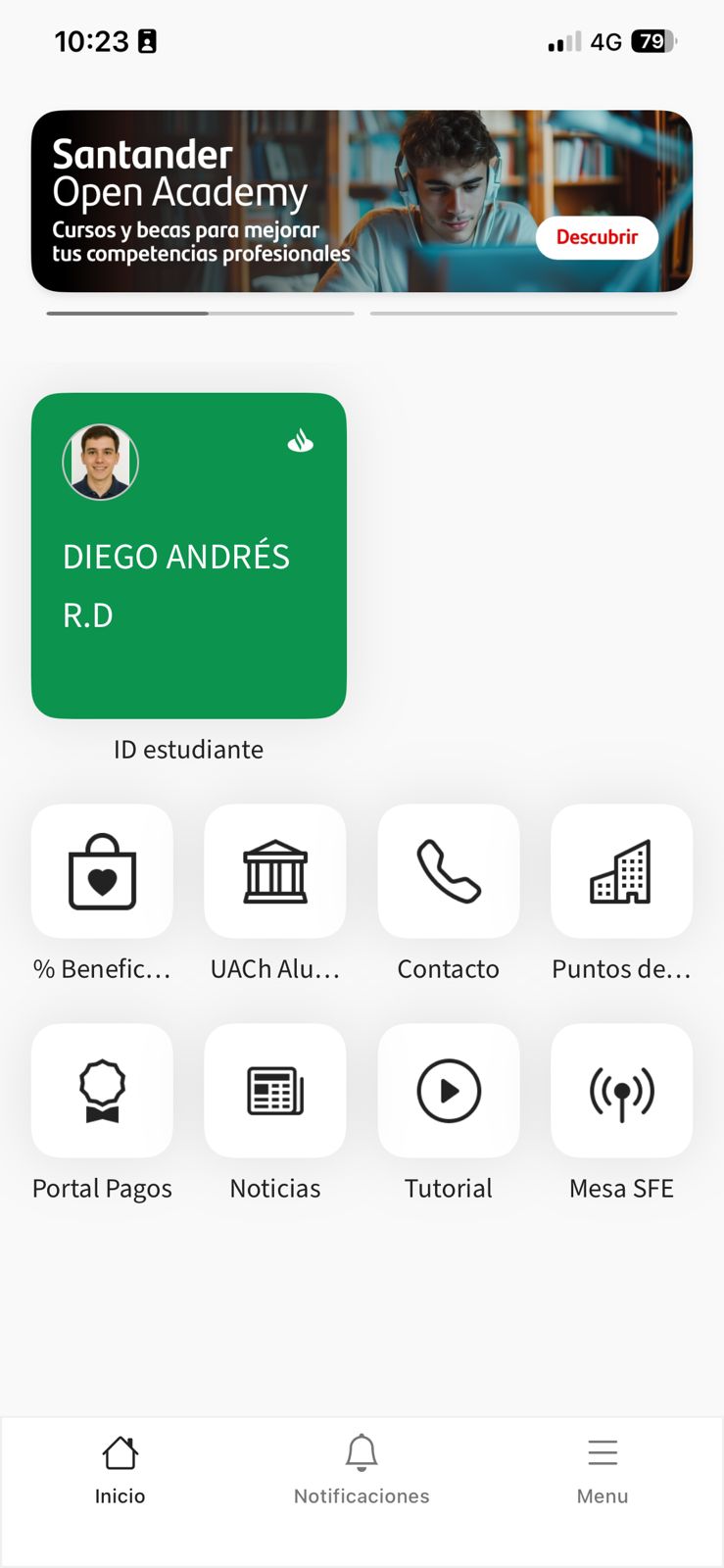
Task: Open the Noticias tile
Action: point(275,1091)
